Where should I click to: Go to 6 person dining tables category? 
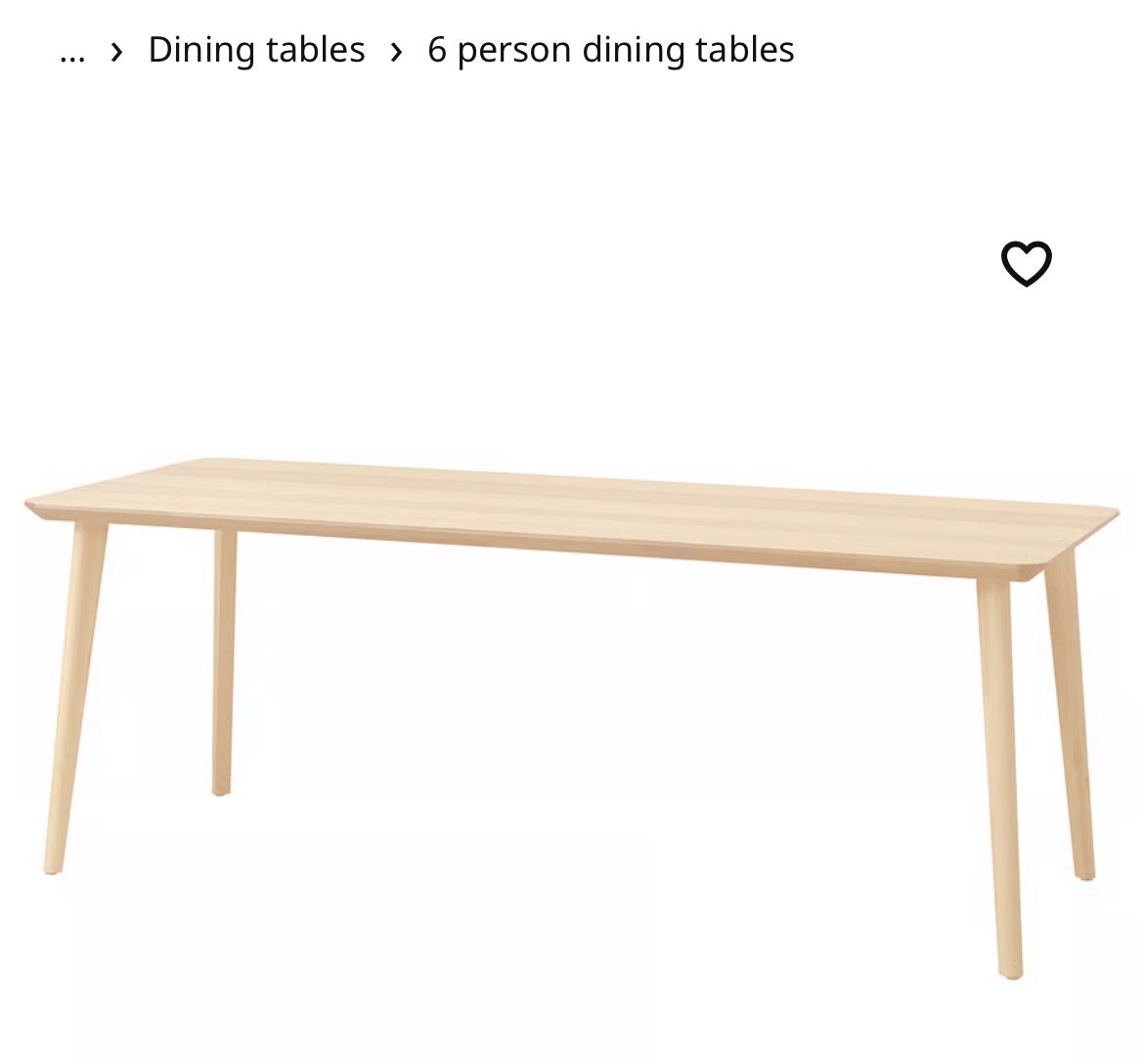click(x=611, y=50)
